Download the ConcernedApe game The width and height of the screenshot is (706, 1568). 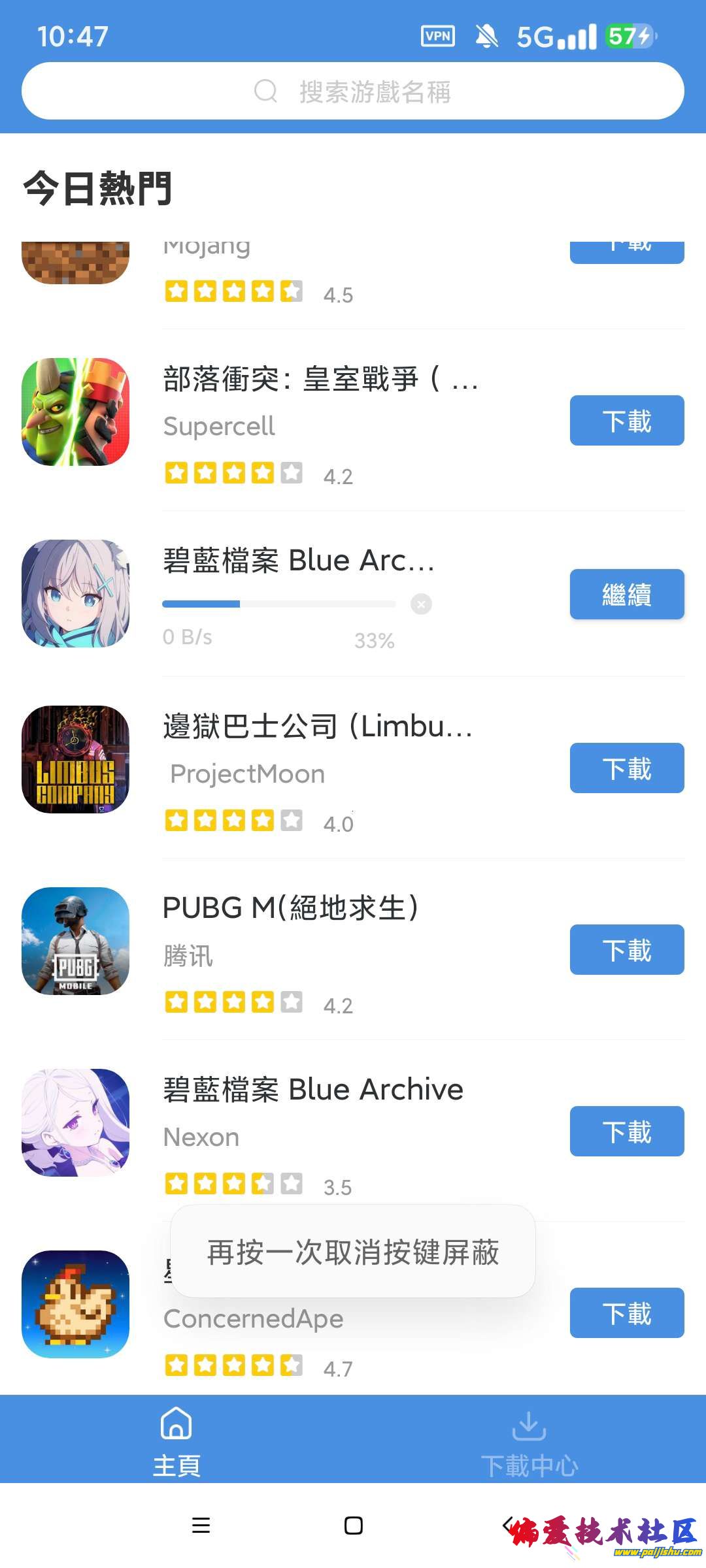click(626, 1313)
